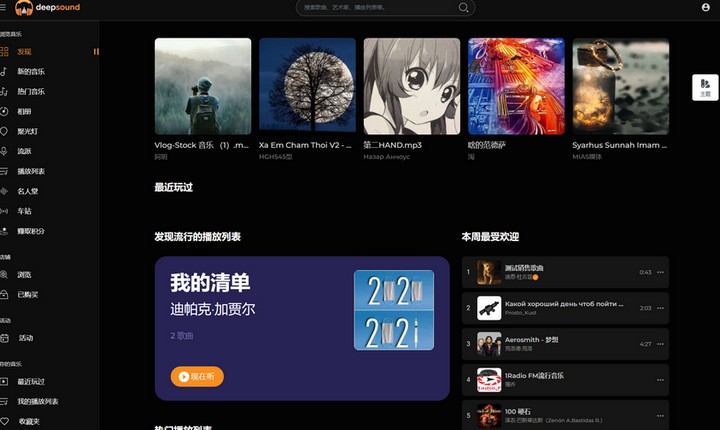Open the 播放列表 sidebar item
The height and width of the screenshot is (430, 720).
click(x=30, y=171)
